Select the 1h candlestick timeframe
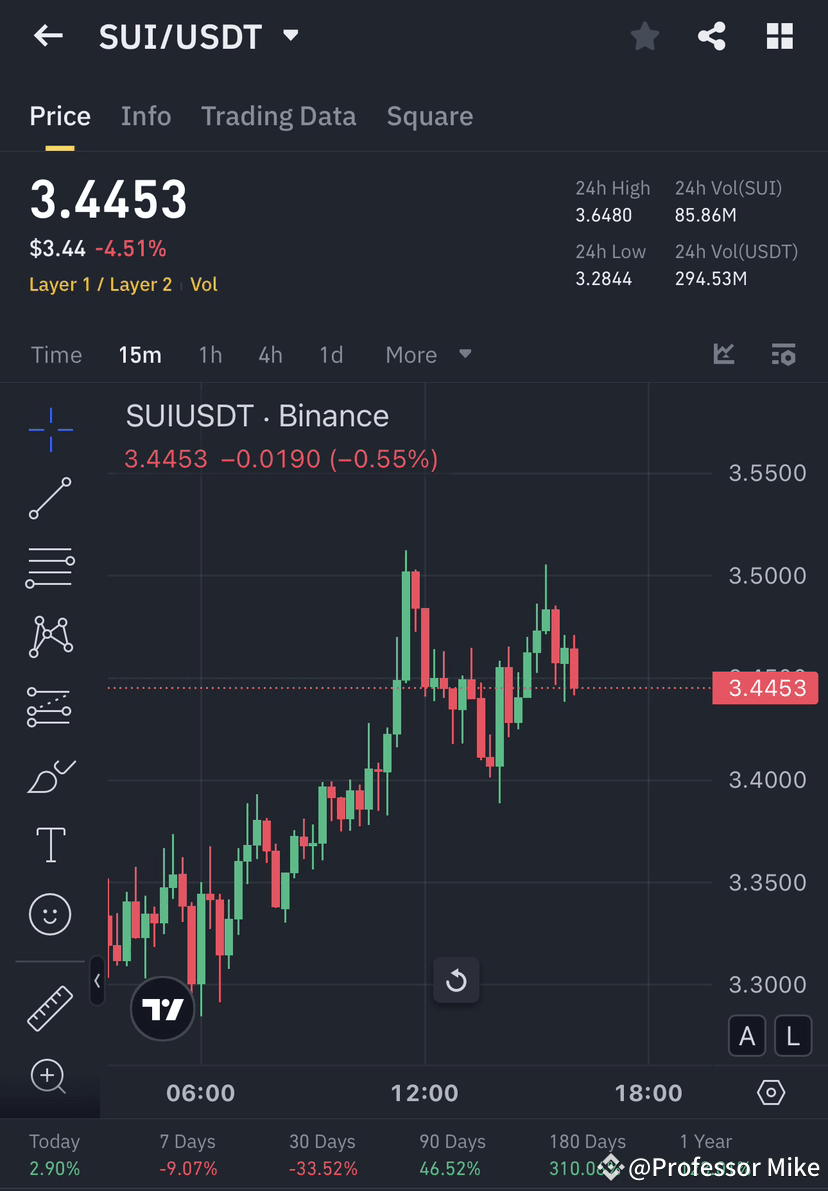Screen dimensions: 828x1191 pyautogui.click(x=210, y=354)
